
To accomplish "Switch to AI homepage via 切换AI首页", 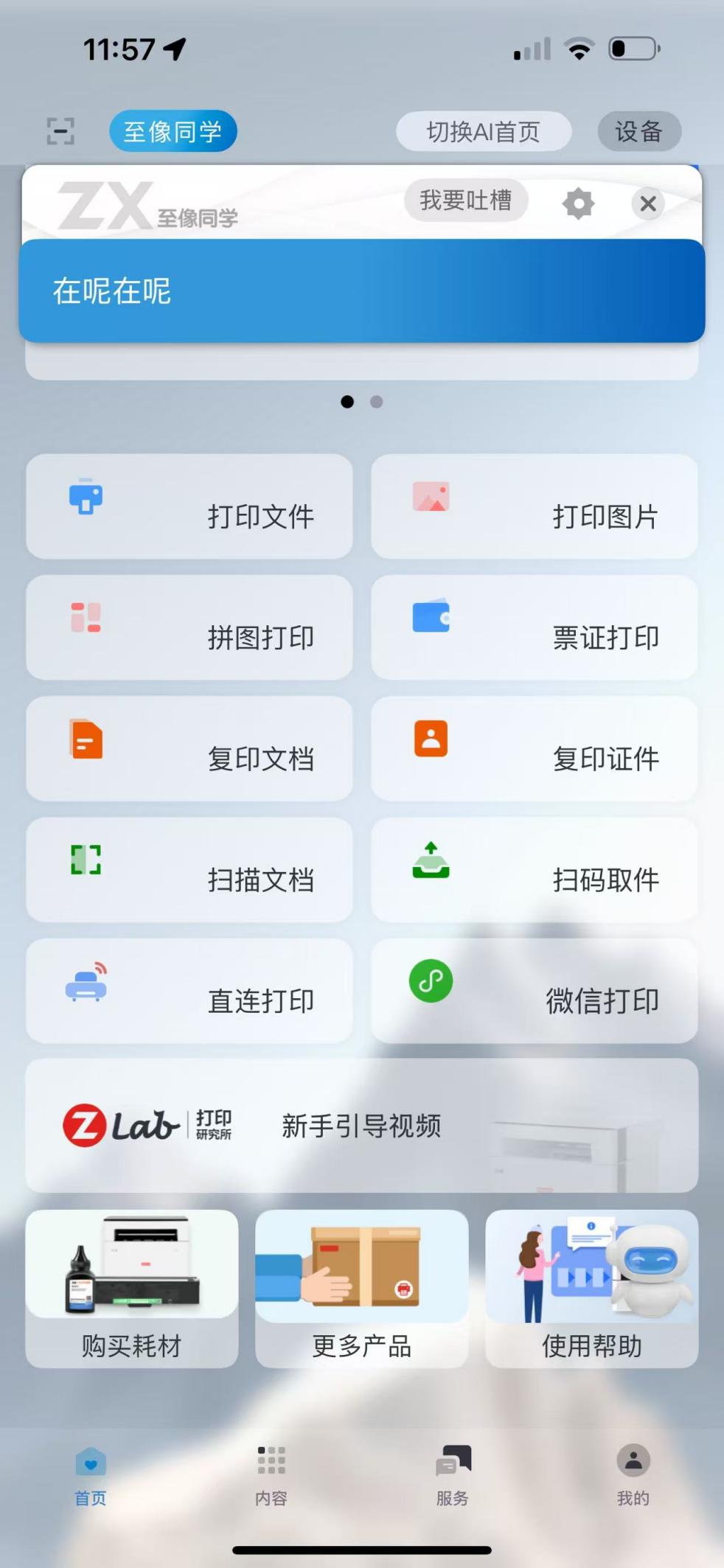I will click(484, 131).
